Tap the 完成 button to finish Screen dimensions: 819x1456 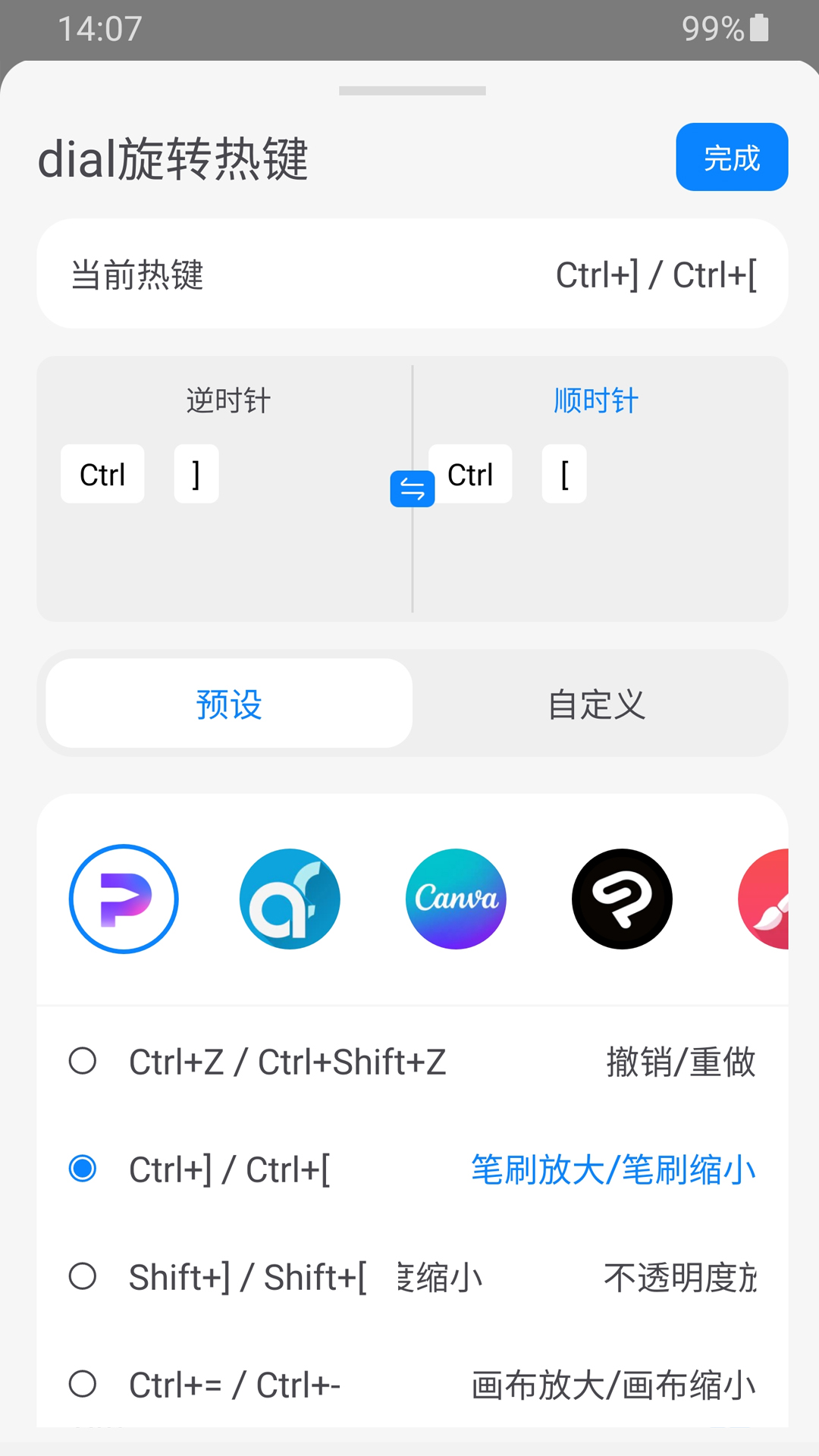tap(731, 157)
